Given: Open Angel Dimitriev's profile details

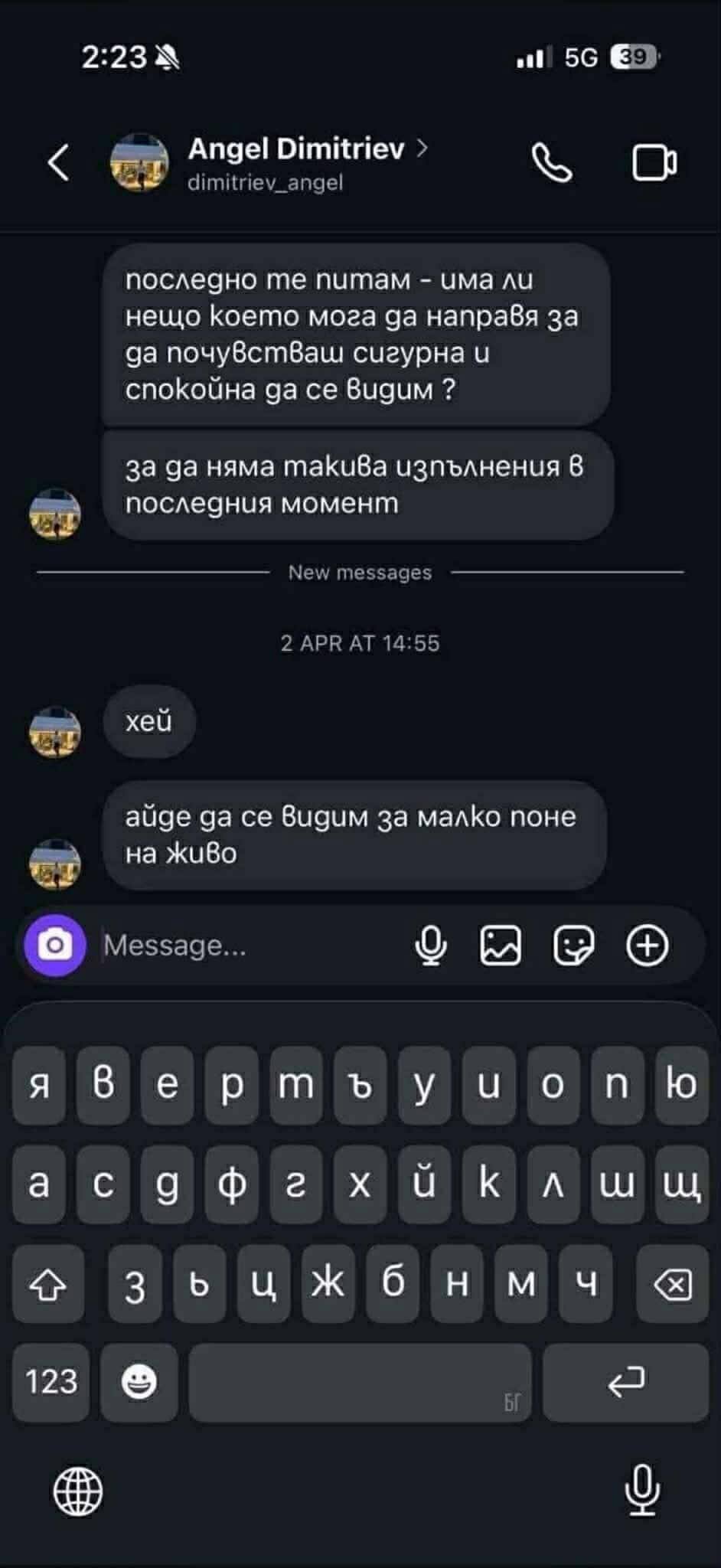Looking at the screenshot, I should click(x=297, y=150).
